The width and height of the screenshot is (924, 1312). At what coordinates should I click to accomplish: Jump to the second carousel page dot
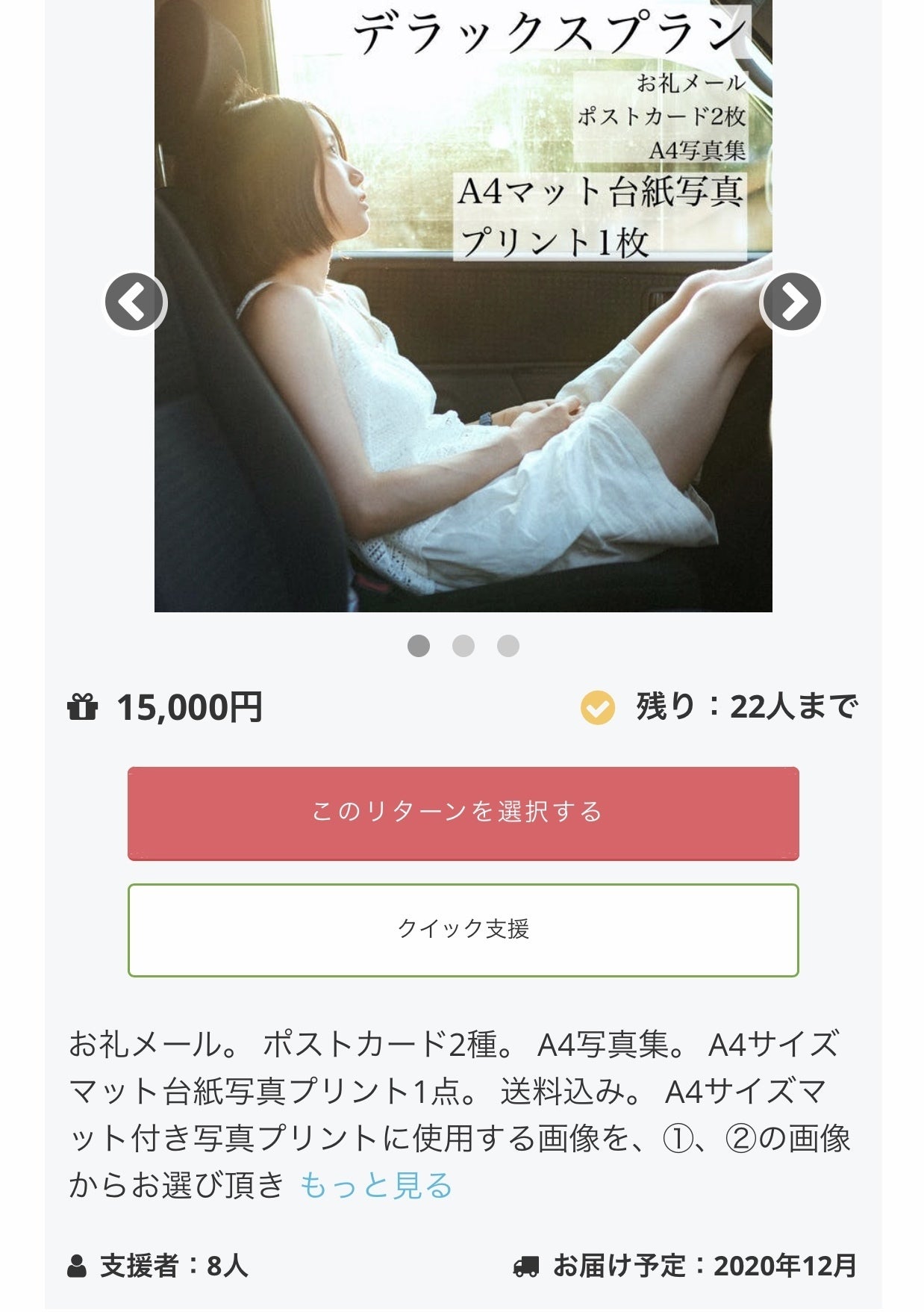point(463,646)
